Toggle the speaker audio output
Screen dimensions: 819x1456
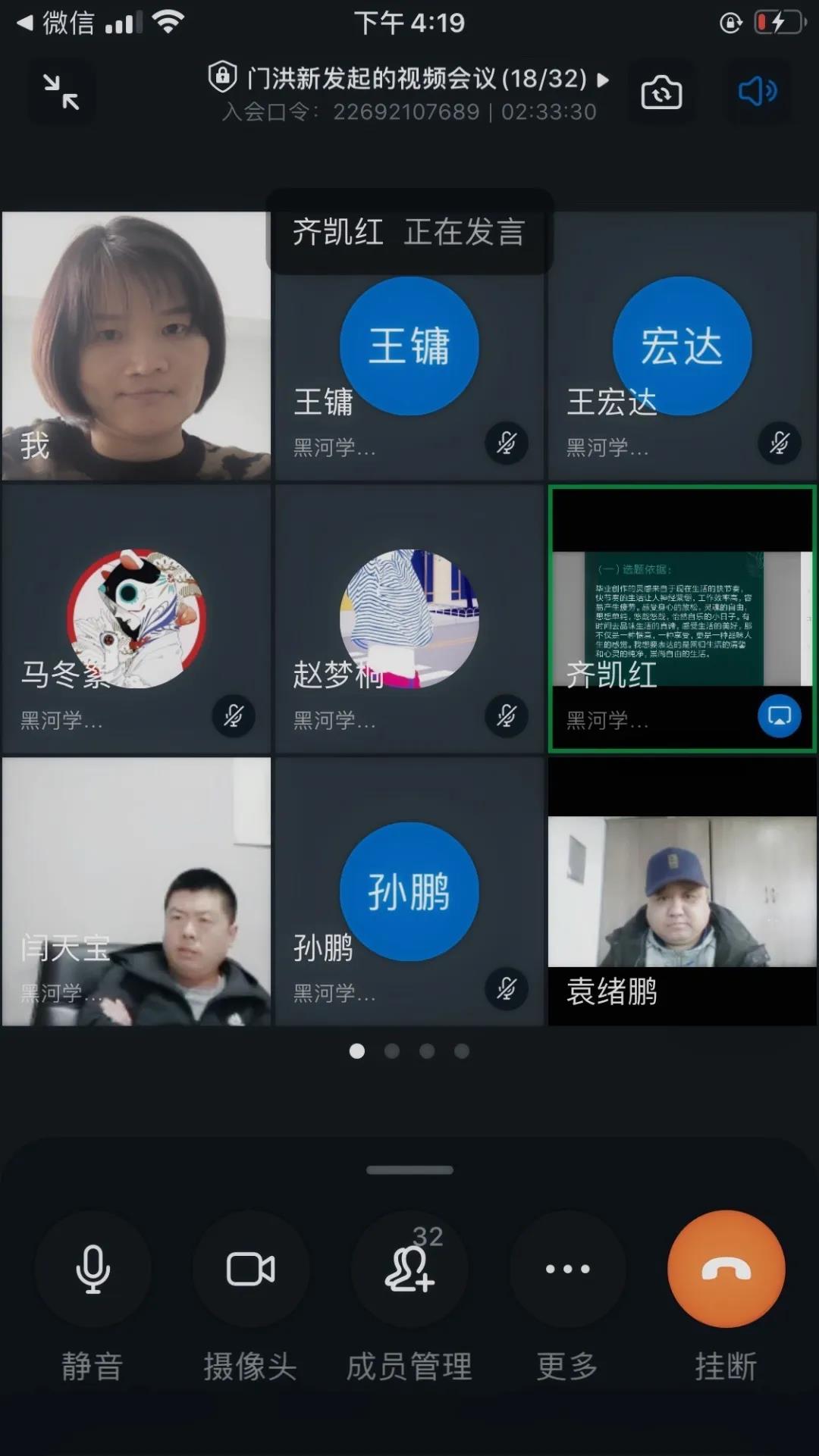pyautogui.click(x=758, y=92)
